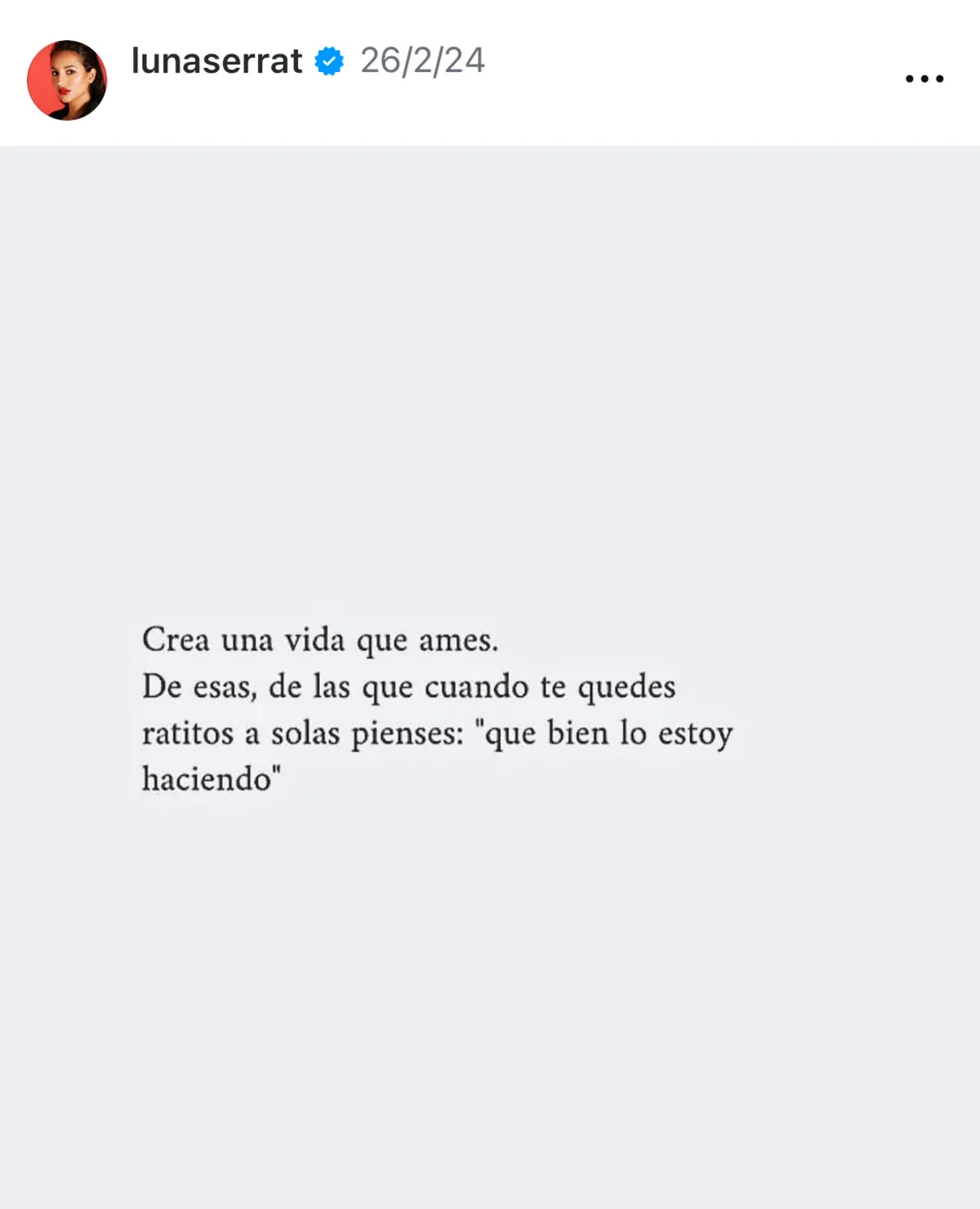Image resolution: width=980 pixels, height=1209 pixels.
Task: Open the three-dot post options menu
Action: 924,79
